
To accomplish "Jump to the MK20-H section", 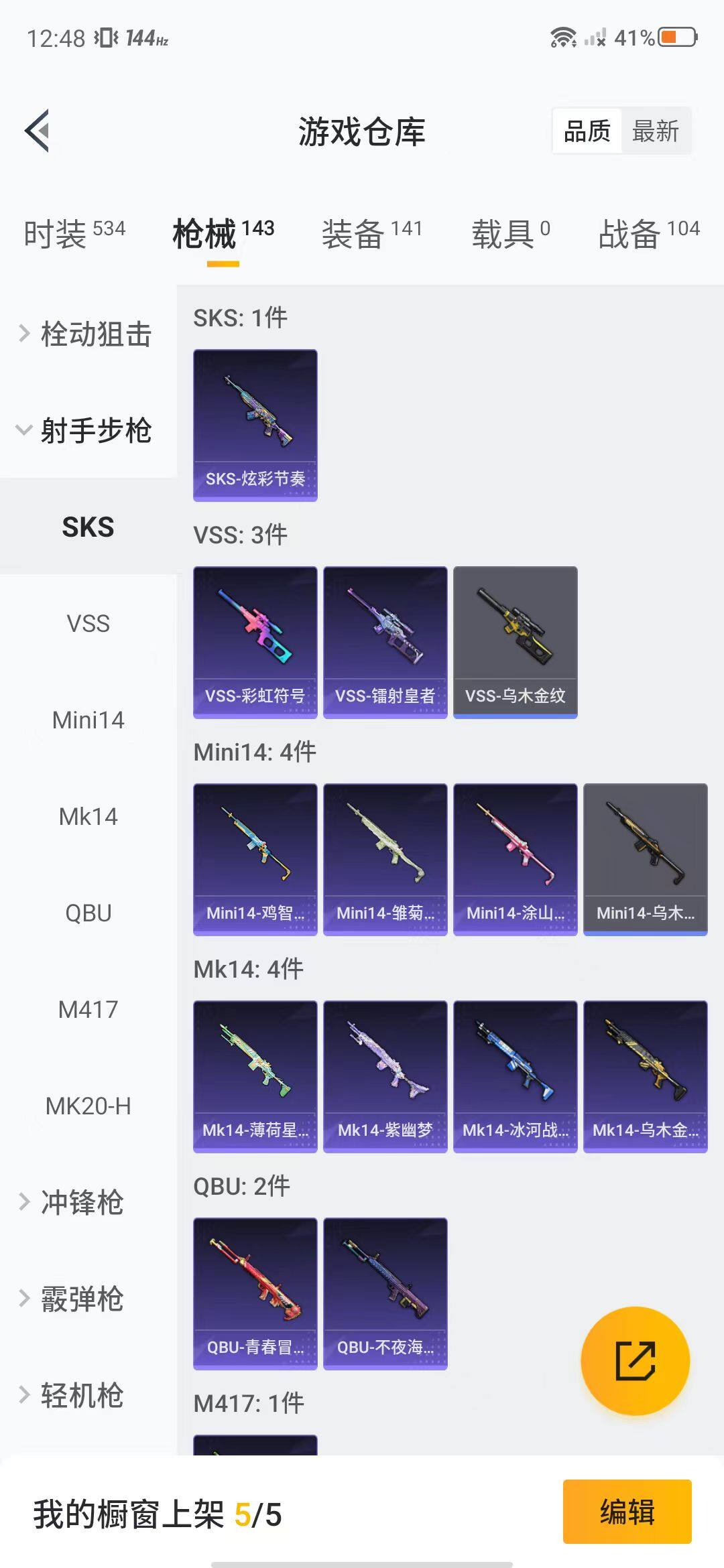I will pos(88,1106).
